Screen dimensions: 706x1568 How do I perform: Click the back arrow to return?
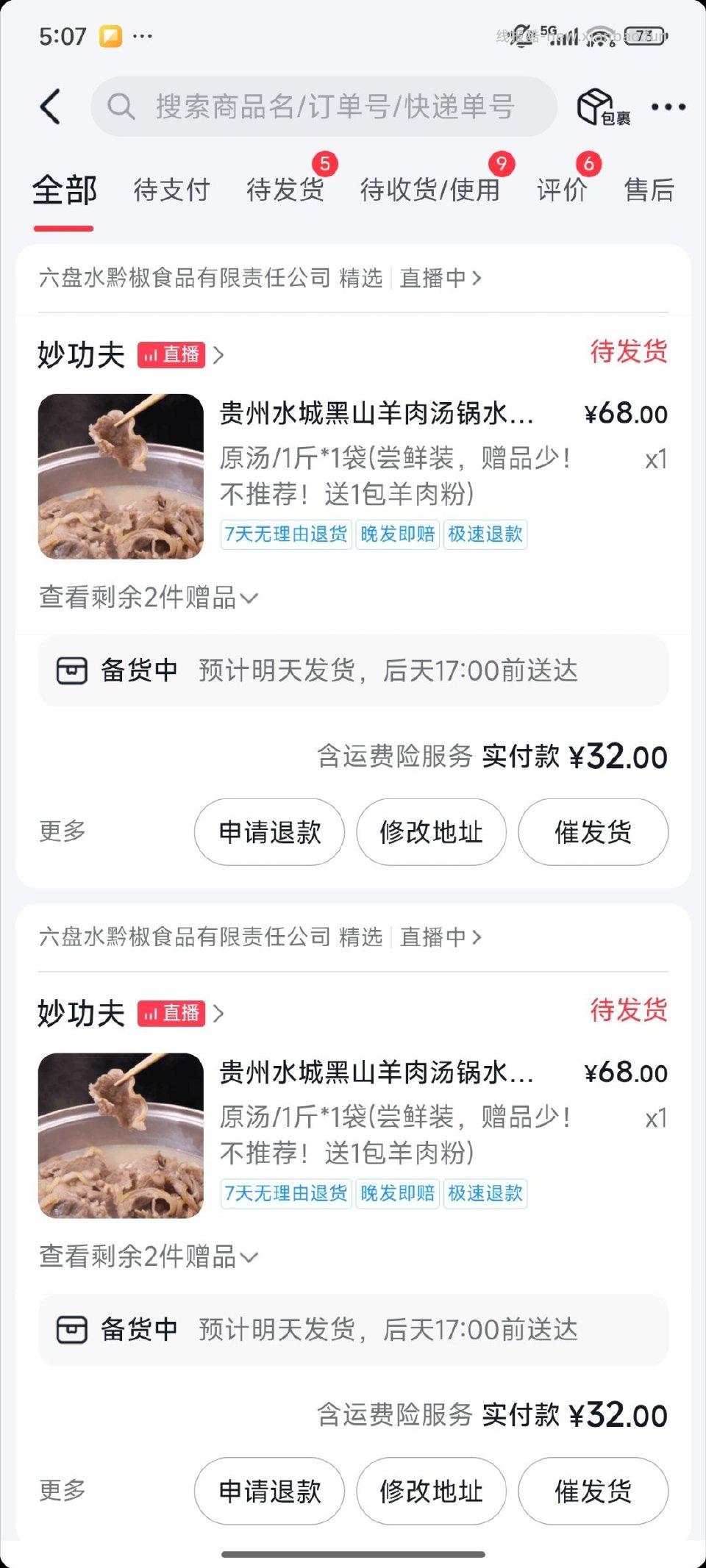50,106
